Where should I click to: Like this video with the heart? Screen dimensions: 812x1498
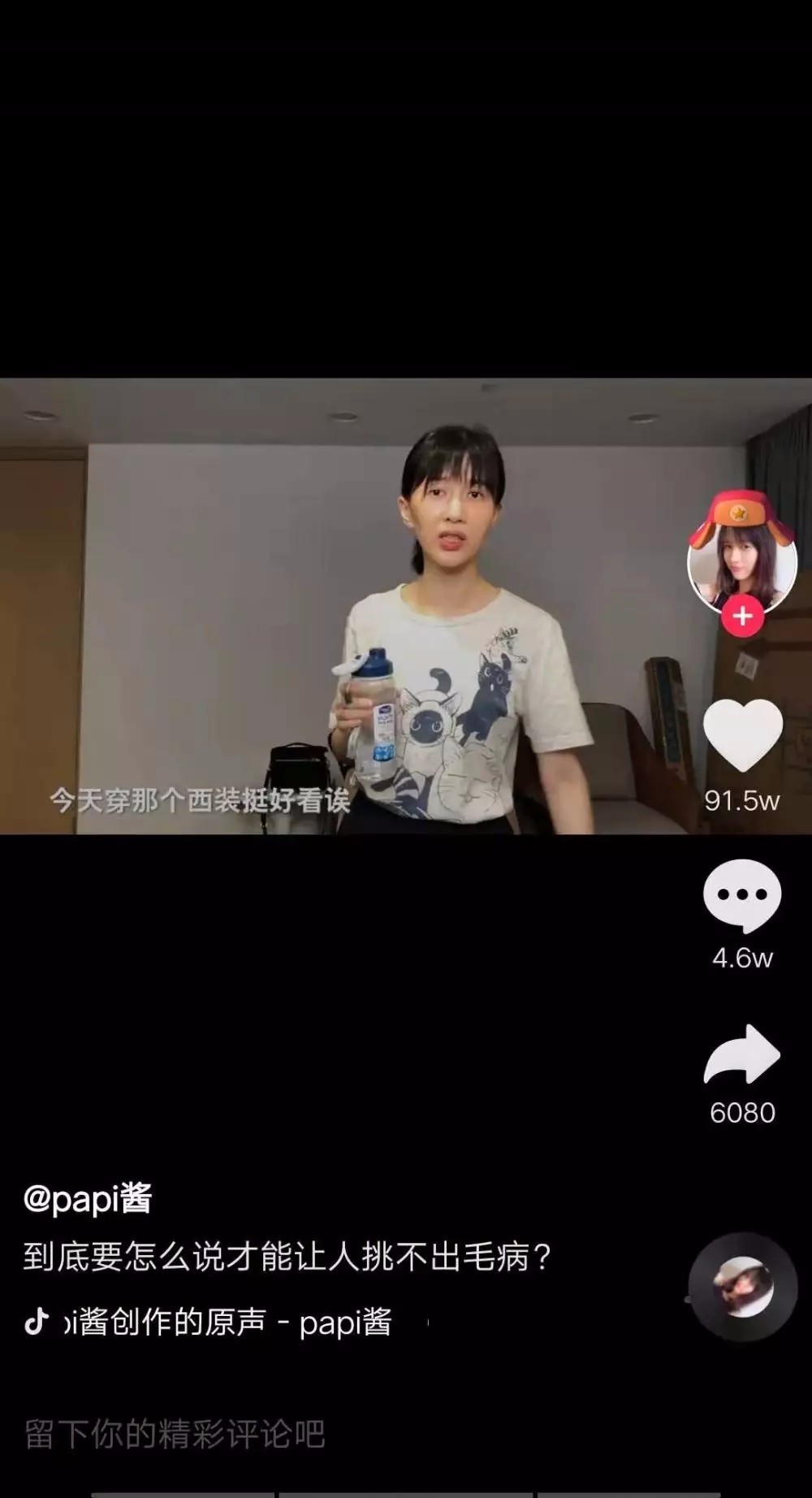742,735
